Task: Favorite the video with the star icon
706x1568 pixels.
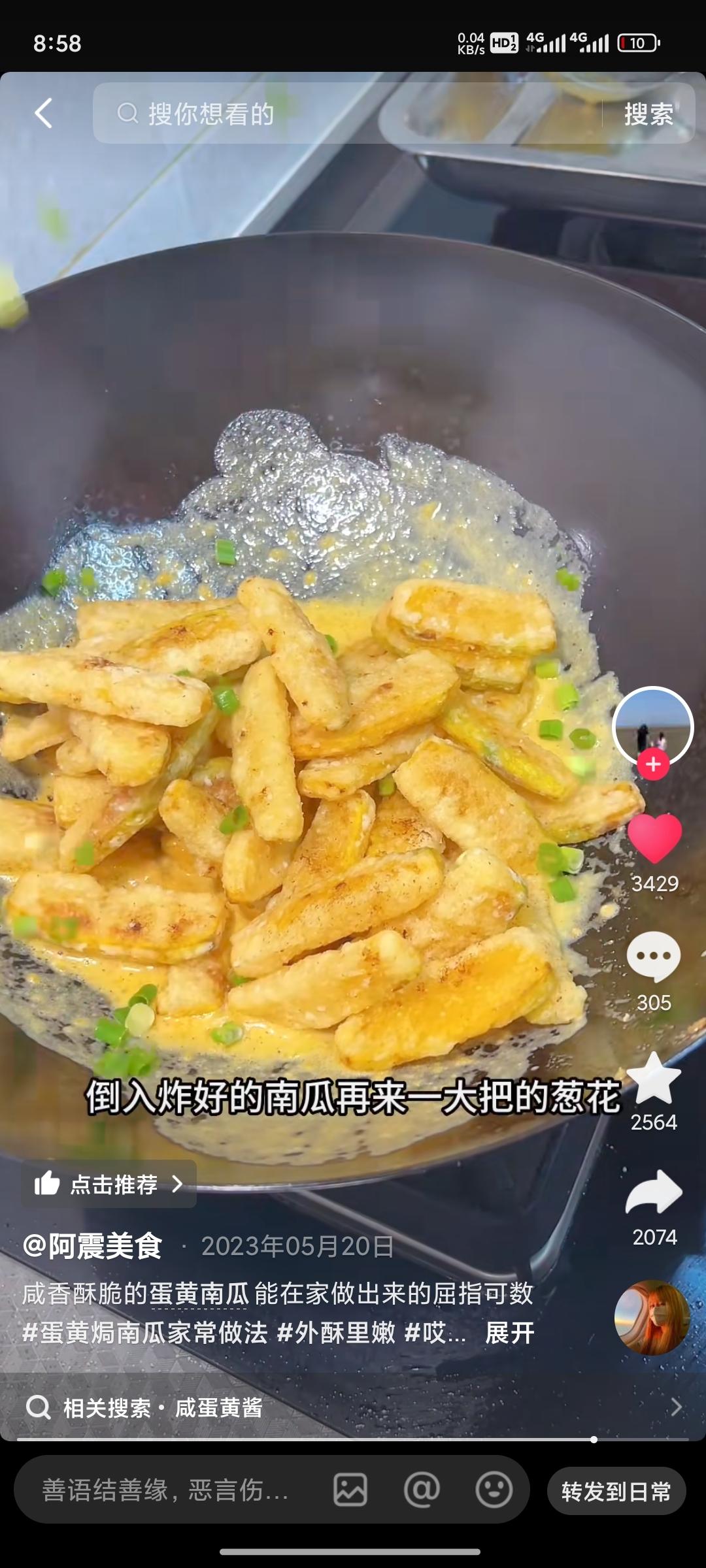Action: 654,1078
